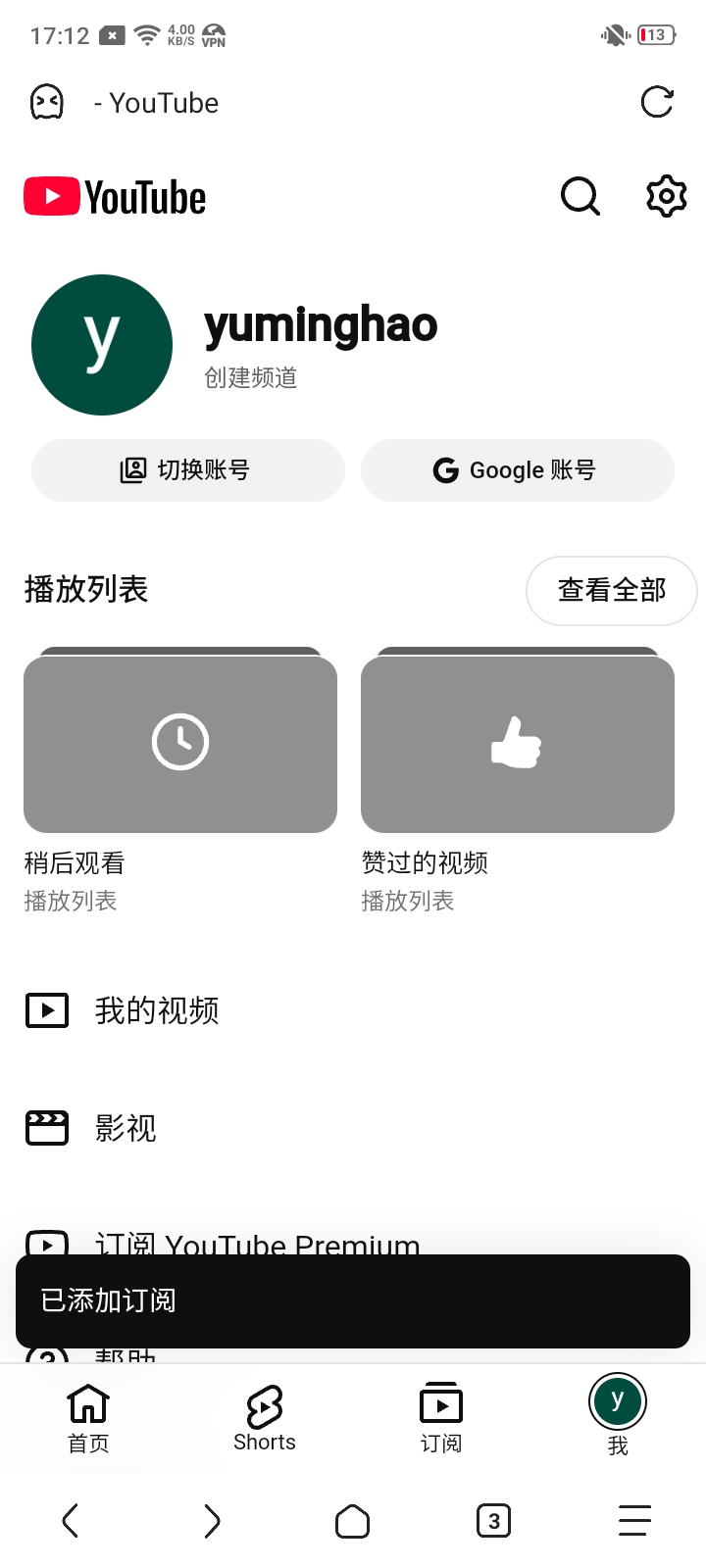The image size is (706, 1568).
Task: Switch to the Shorts tab
Action: click(x=265, y=1417)
